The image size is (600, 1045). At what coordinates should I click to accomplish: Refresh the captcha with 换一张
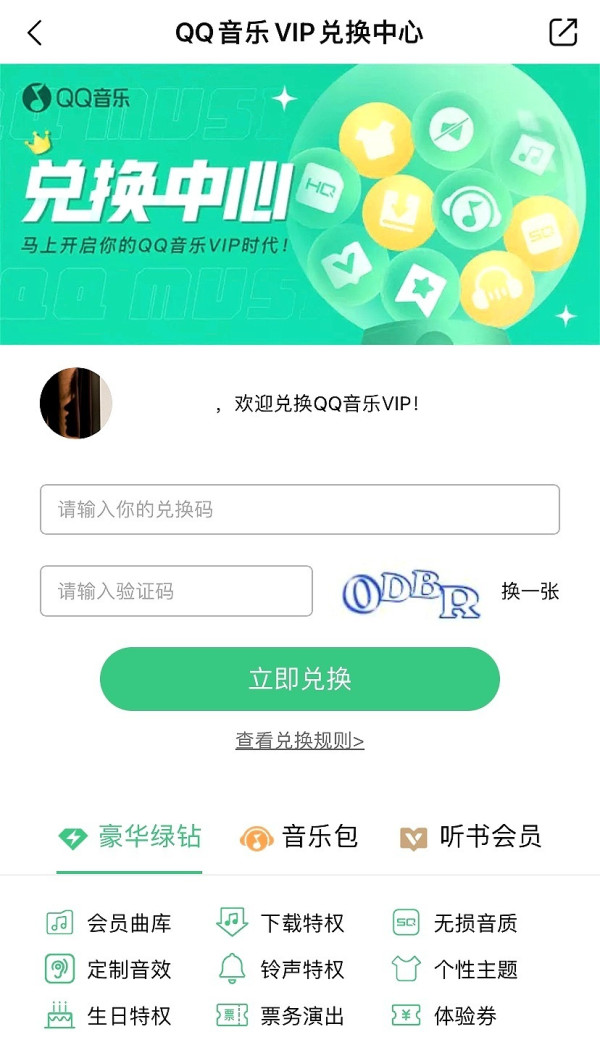point(530,591)
